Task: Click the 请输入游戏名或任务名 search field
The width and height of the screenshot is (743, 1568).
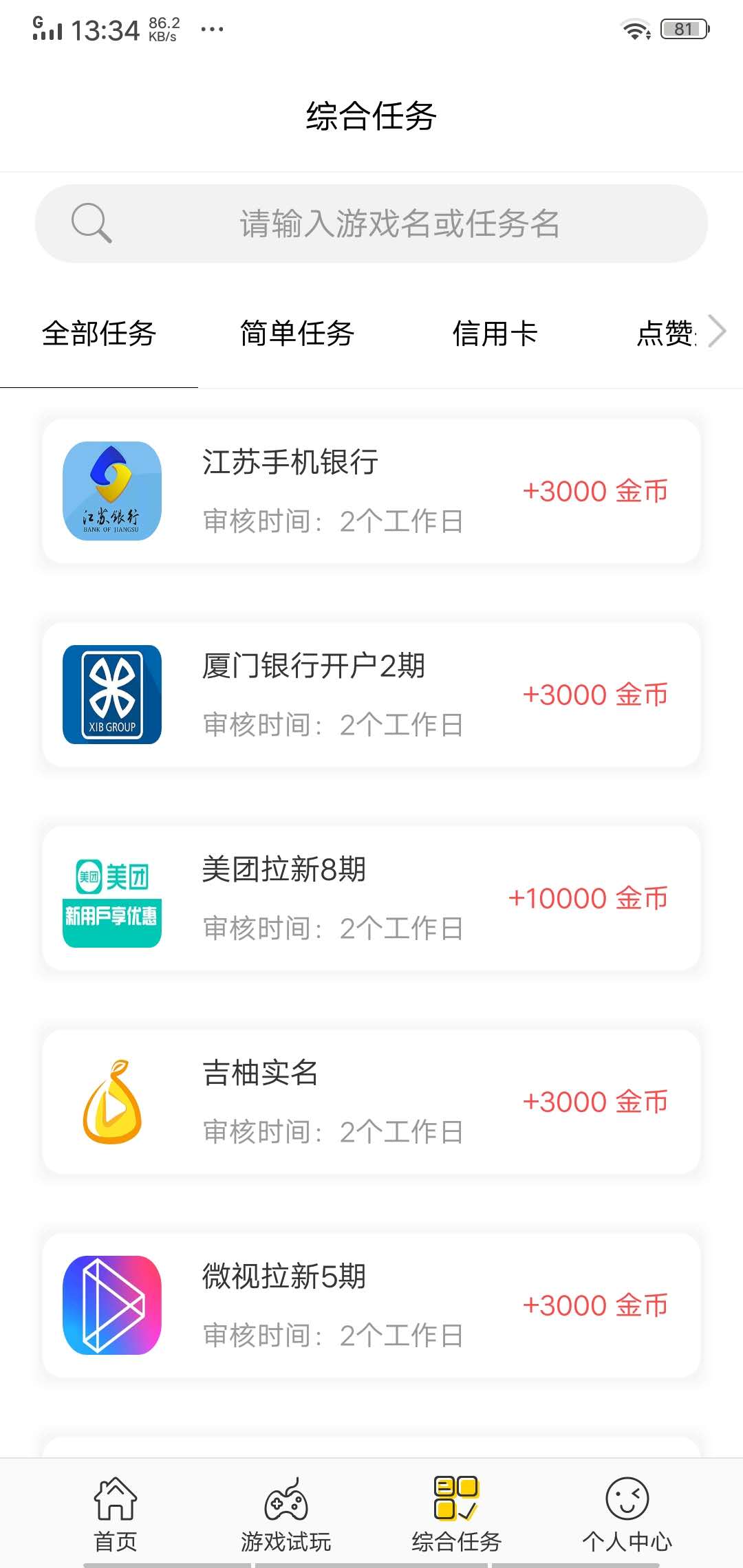Action: pyautogui.click(x=399, y=223)
